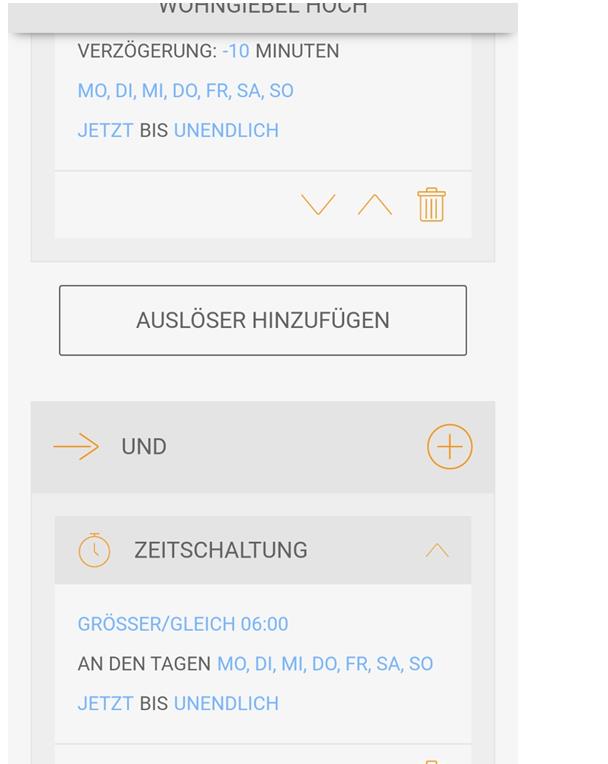
Task: Edit weekdays in the An den Tagen line
Action: (x=324, y=664)
